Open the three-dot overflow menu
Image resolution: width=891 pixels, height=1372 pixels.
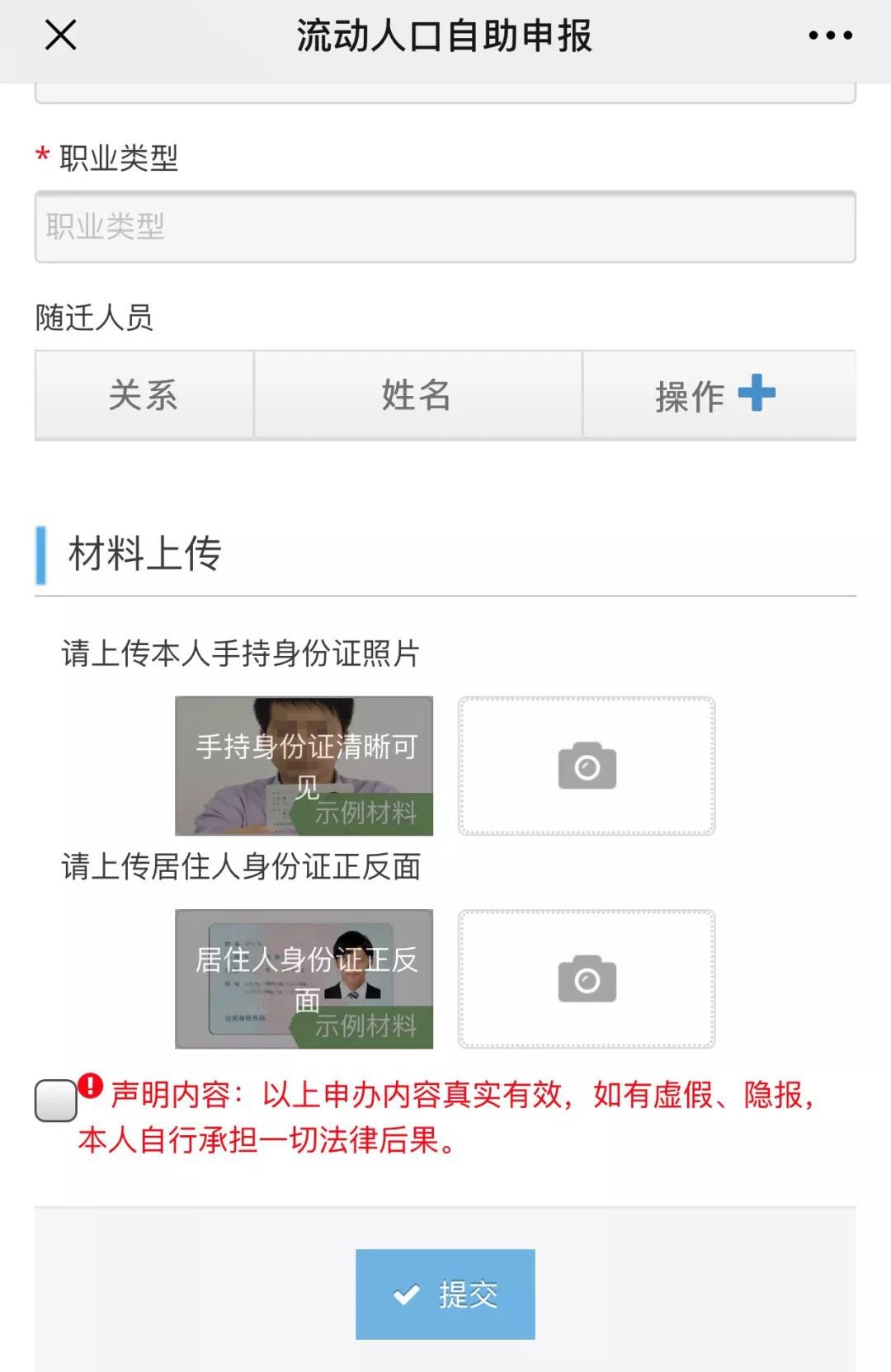coord(830,35)
